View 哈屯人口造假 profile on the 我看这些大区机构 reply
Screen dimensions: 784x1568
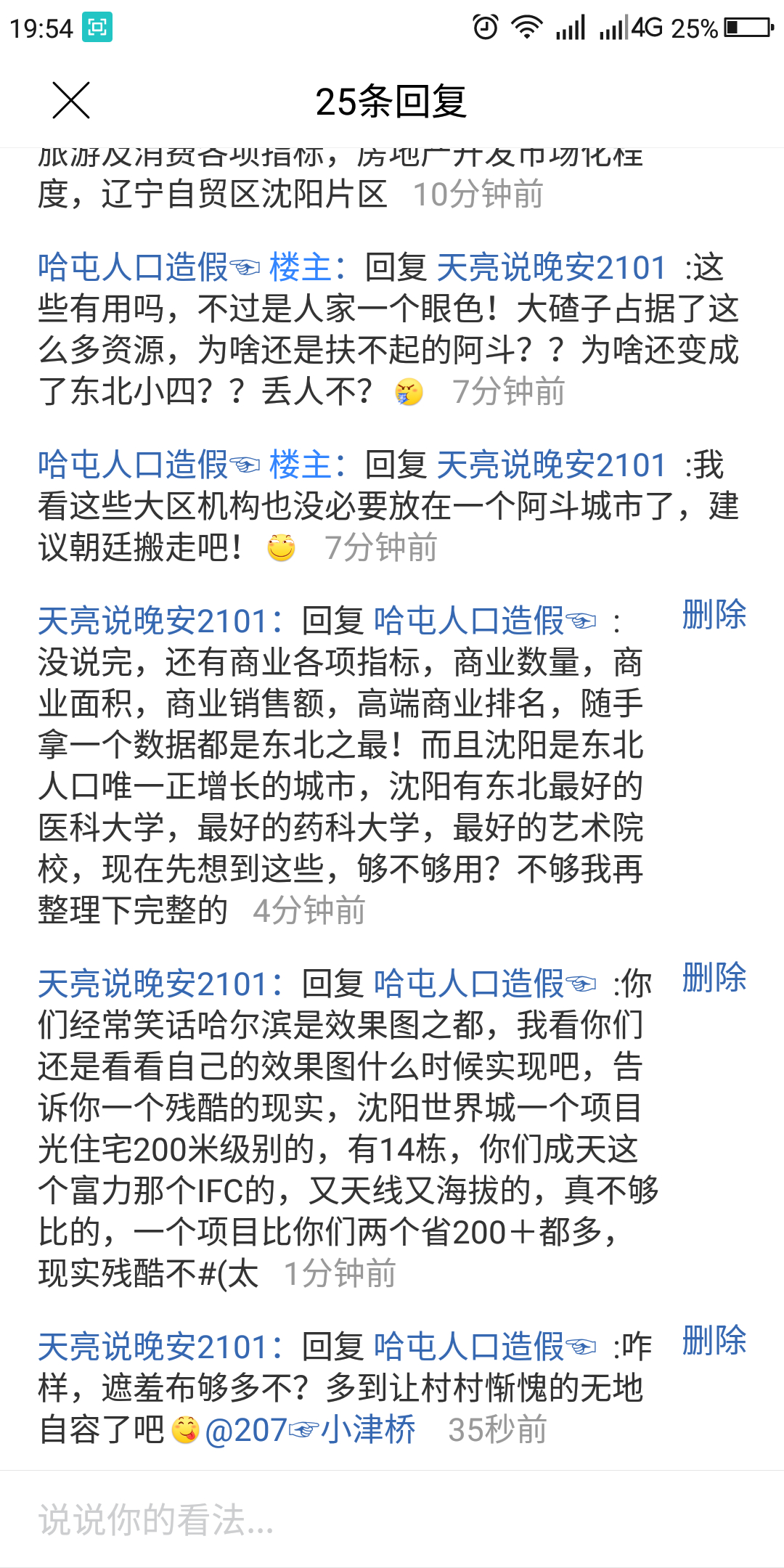pos(148,465)
